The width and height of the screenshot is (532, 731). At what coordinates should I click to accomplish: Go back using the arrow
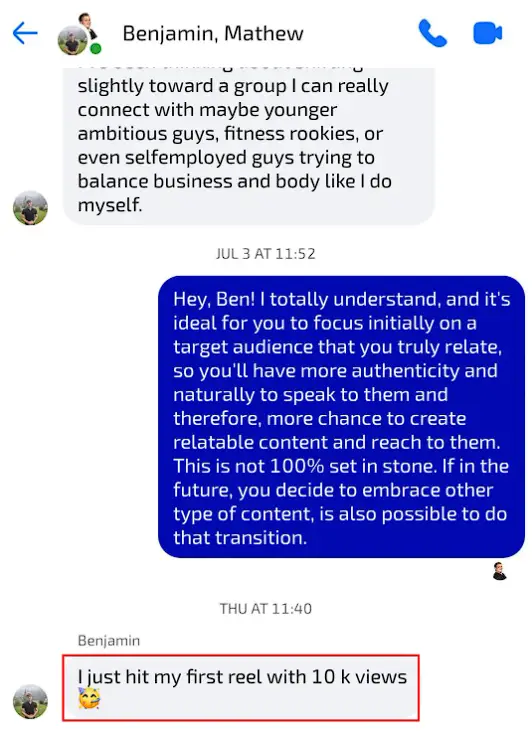(25, 33)
